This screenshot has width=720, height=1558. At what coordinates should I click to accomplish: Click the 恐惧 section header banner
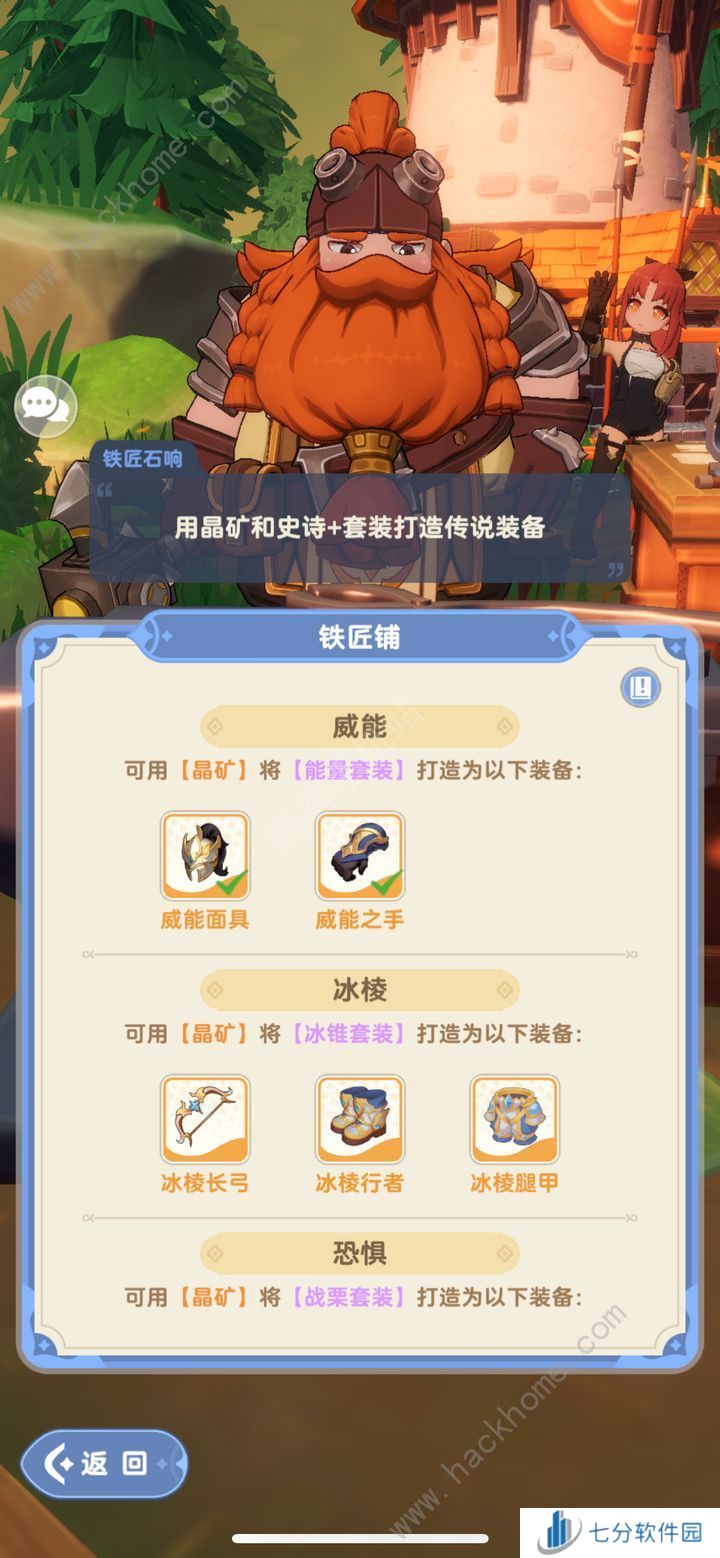359,1253
